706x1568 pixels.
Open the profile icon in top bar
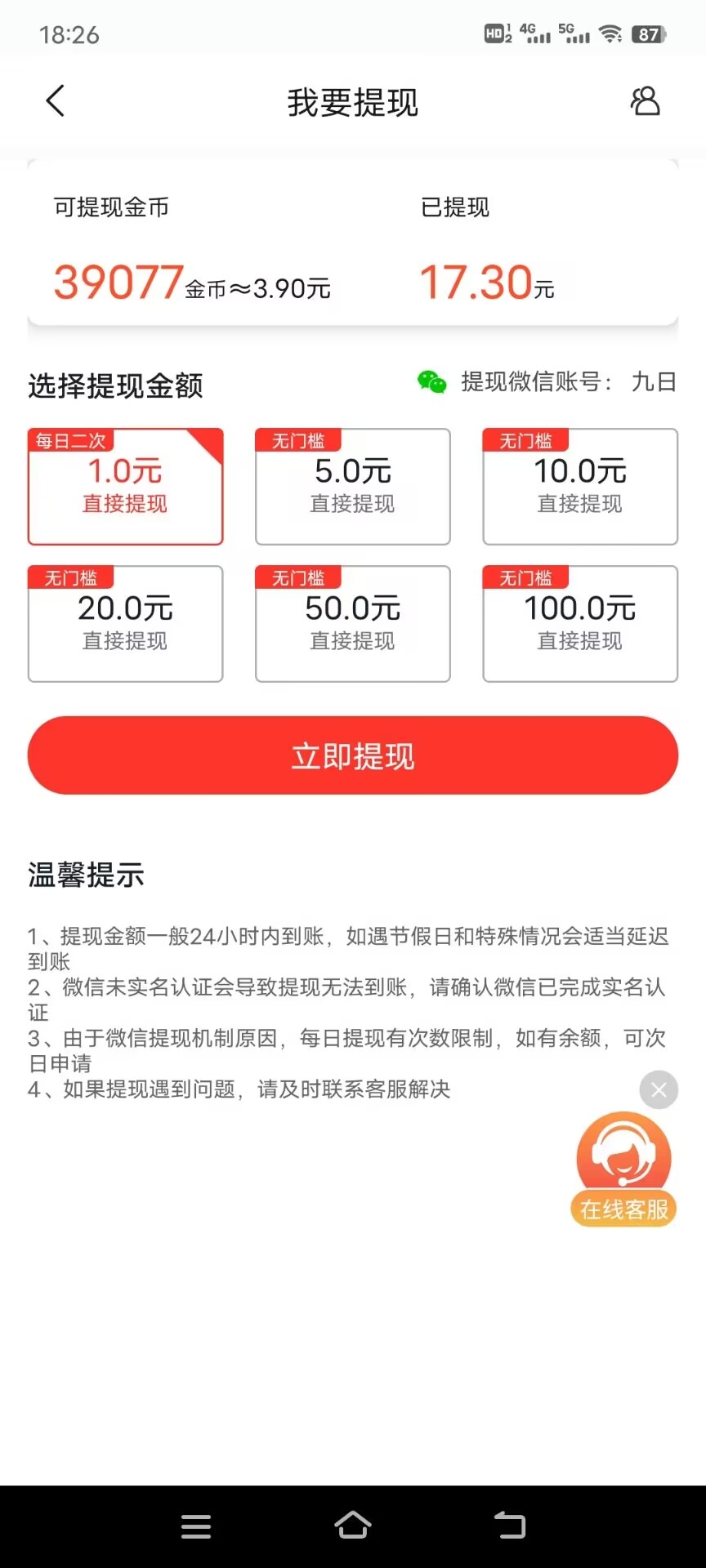pyautogui.click(x=645, y=101)
